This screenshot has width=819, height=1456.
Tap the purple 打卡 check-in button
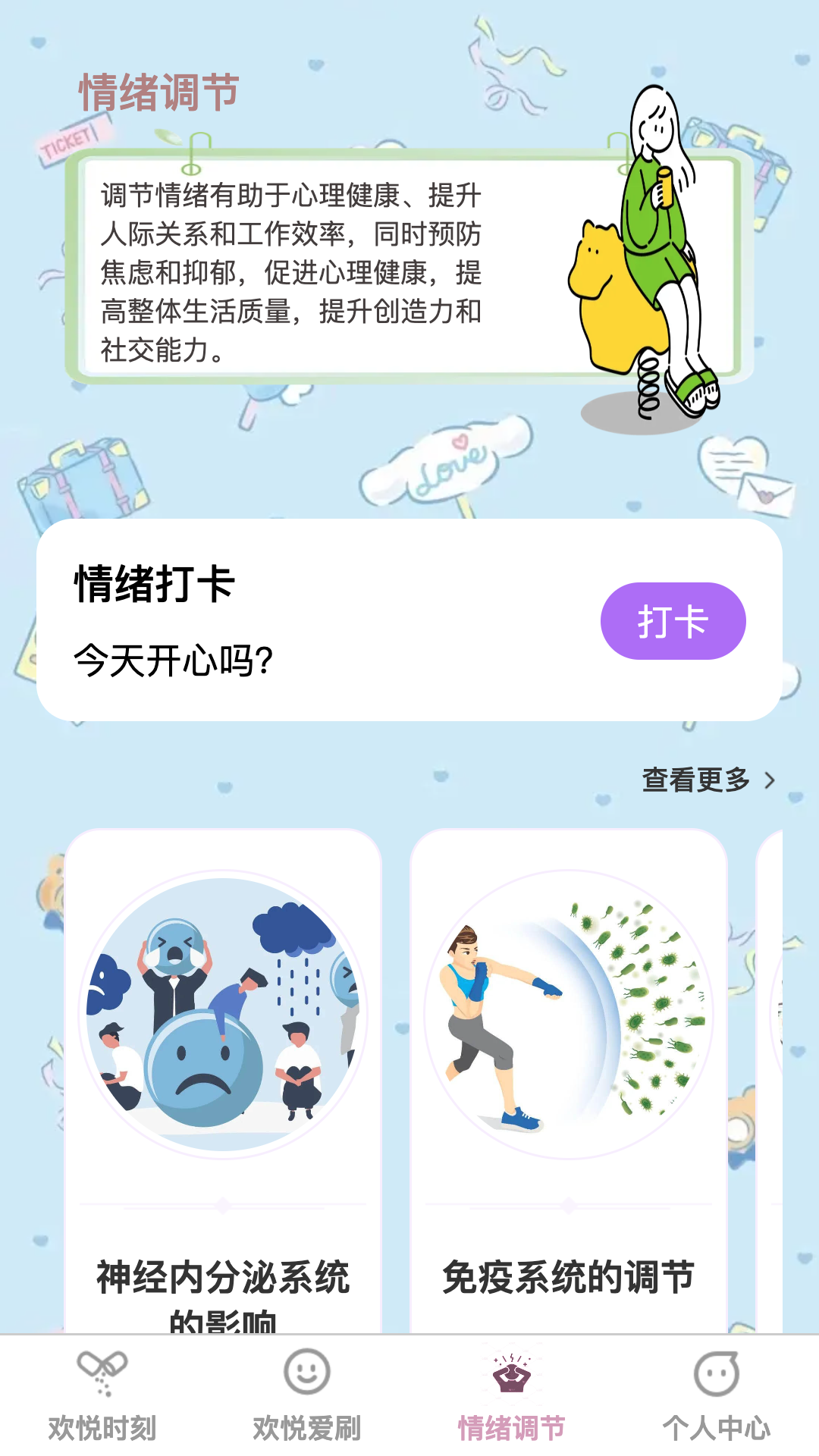673,621
